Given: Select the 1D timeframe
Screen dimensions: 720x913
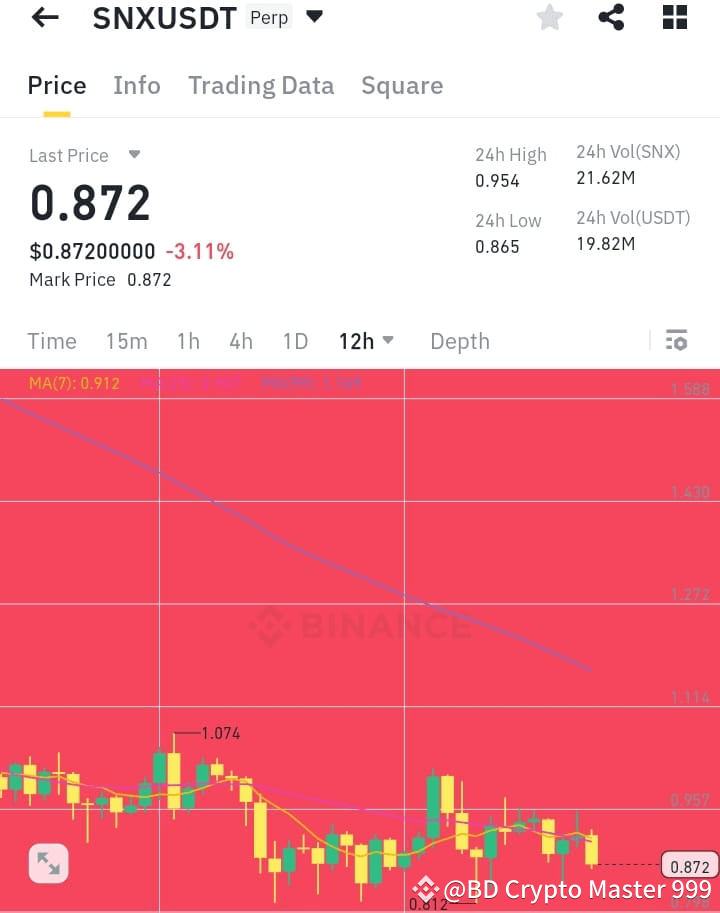Looking at the screenshot, I should pyautogui.click(x=295, y=341).
